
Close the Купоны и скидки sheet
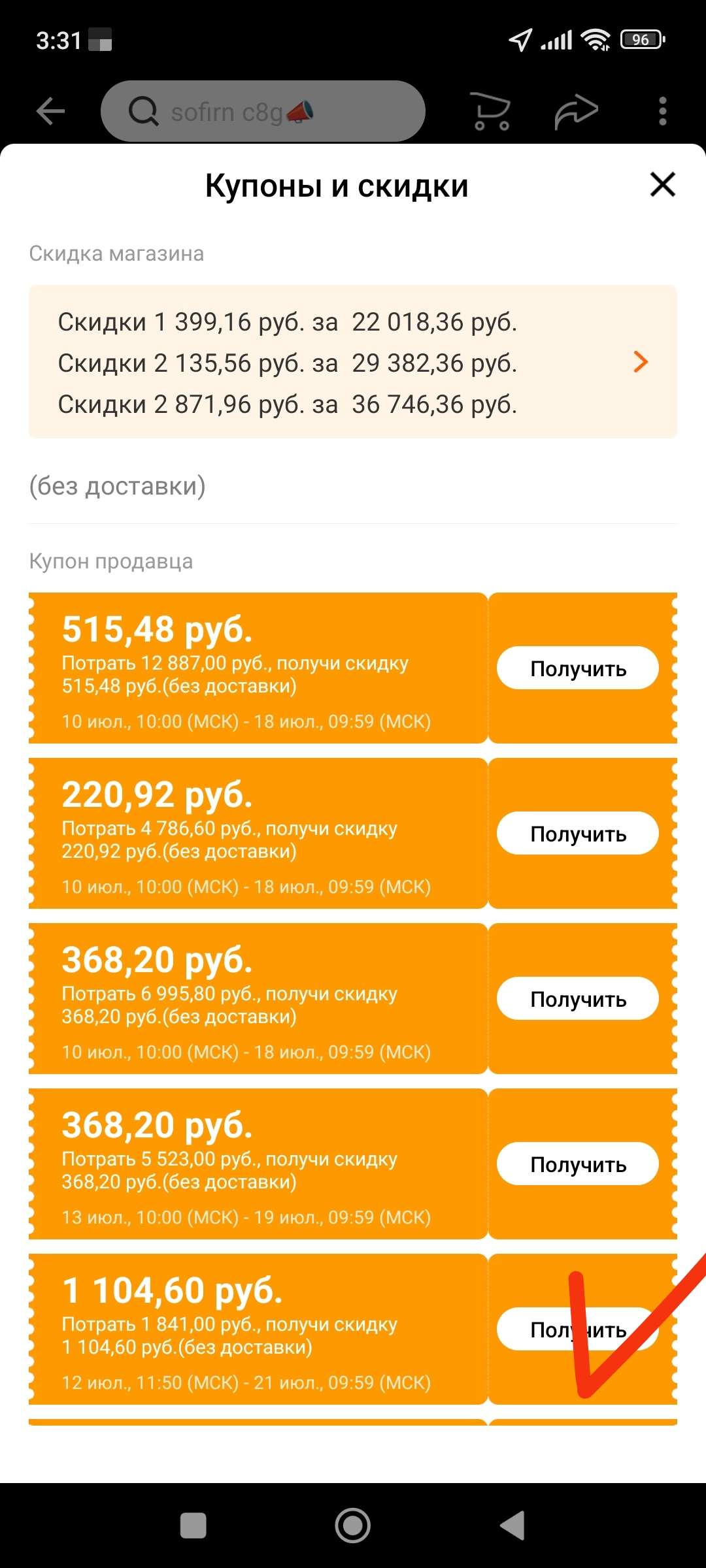662,185
